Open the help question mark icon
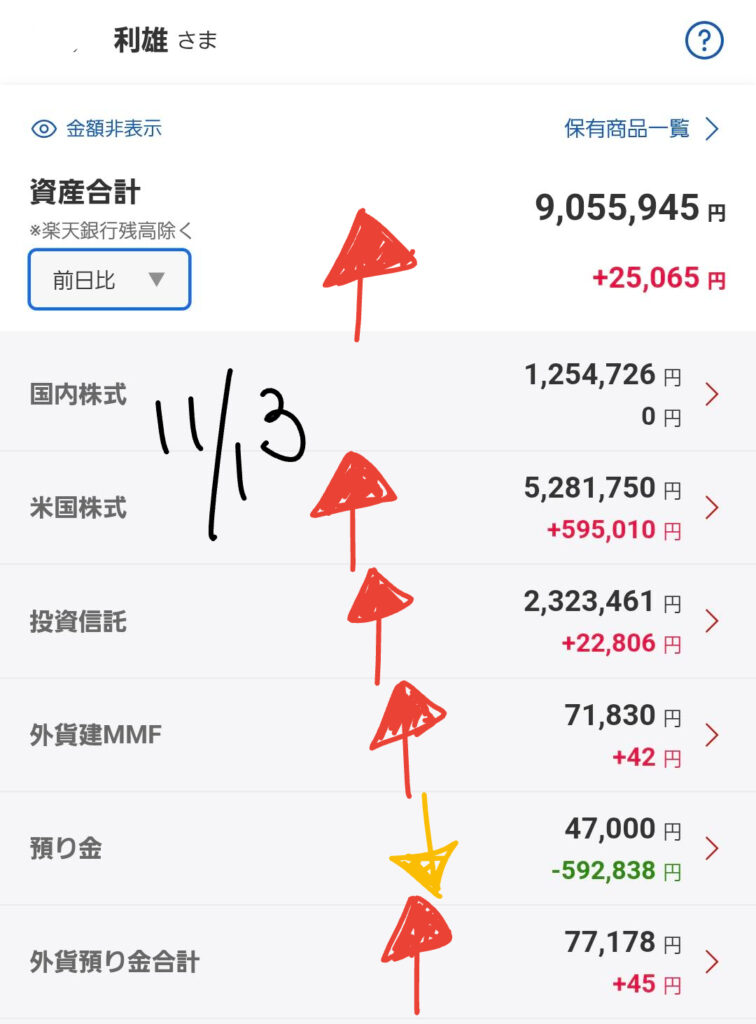Image resolution: width=756 pixels, height=1024 pixels. tap(704, 41)
